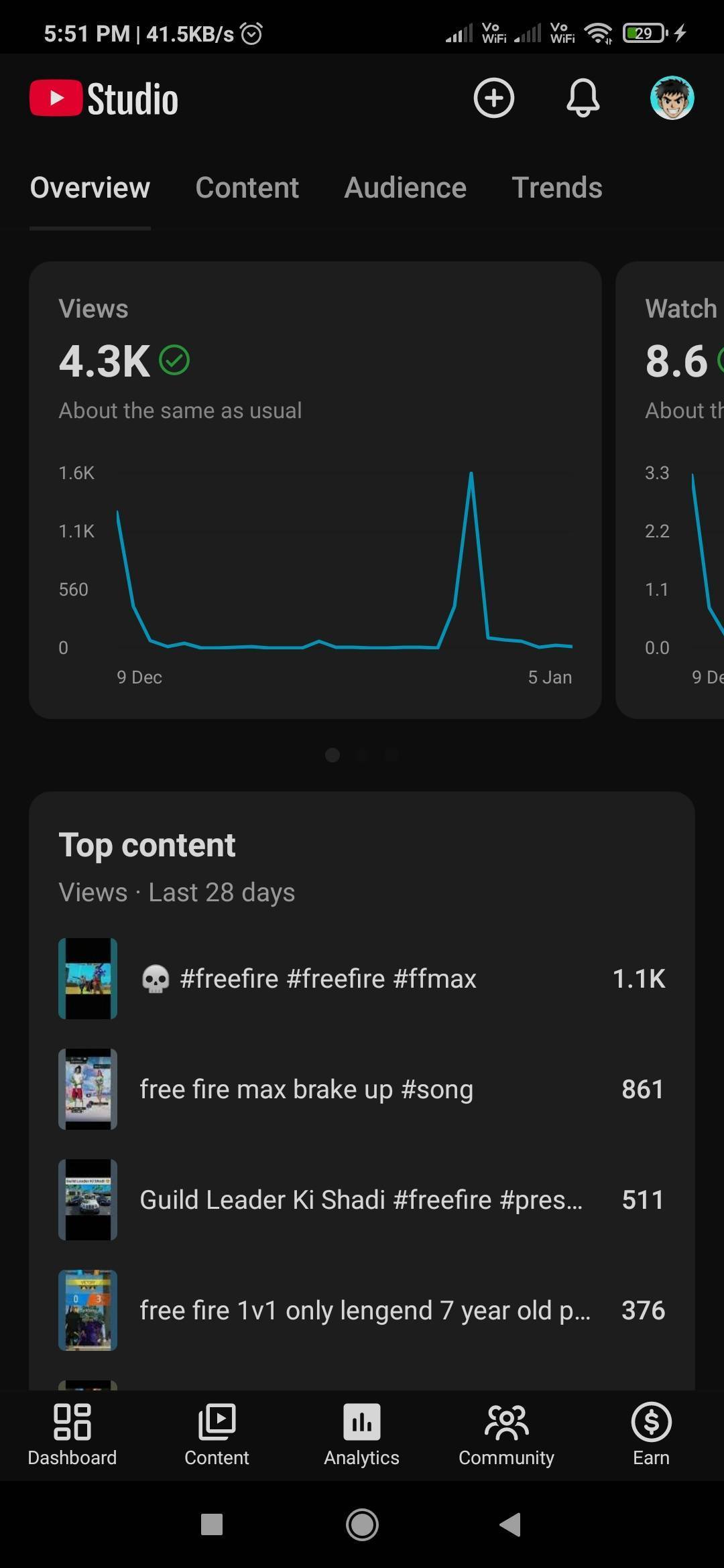Viewport: 724px width, 1568px height.
Task: Open the Earn section
Action: 651,1434
